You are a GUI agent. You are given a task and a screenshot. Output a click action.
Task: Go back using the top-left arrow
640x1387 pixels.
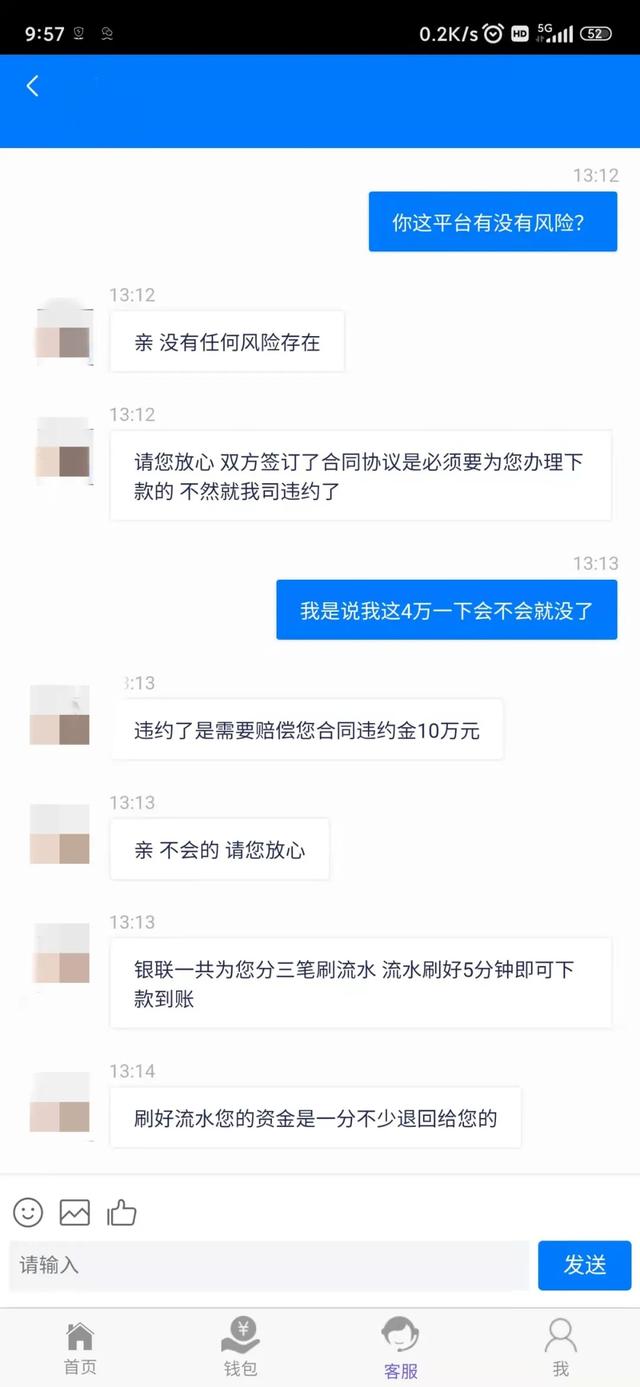[x=32, y=86]
